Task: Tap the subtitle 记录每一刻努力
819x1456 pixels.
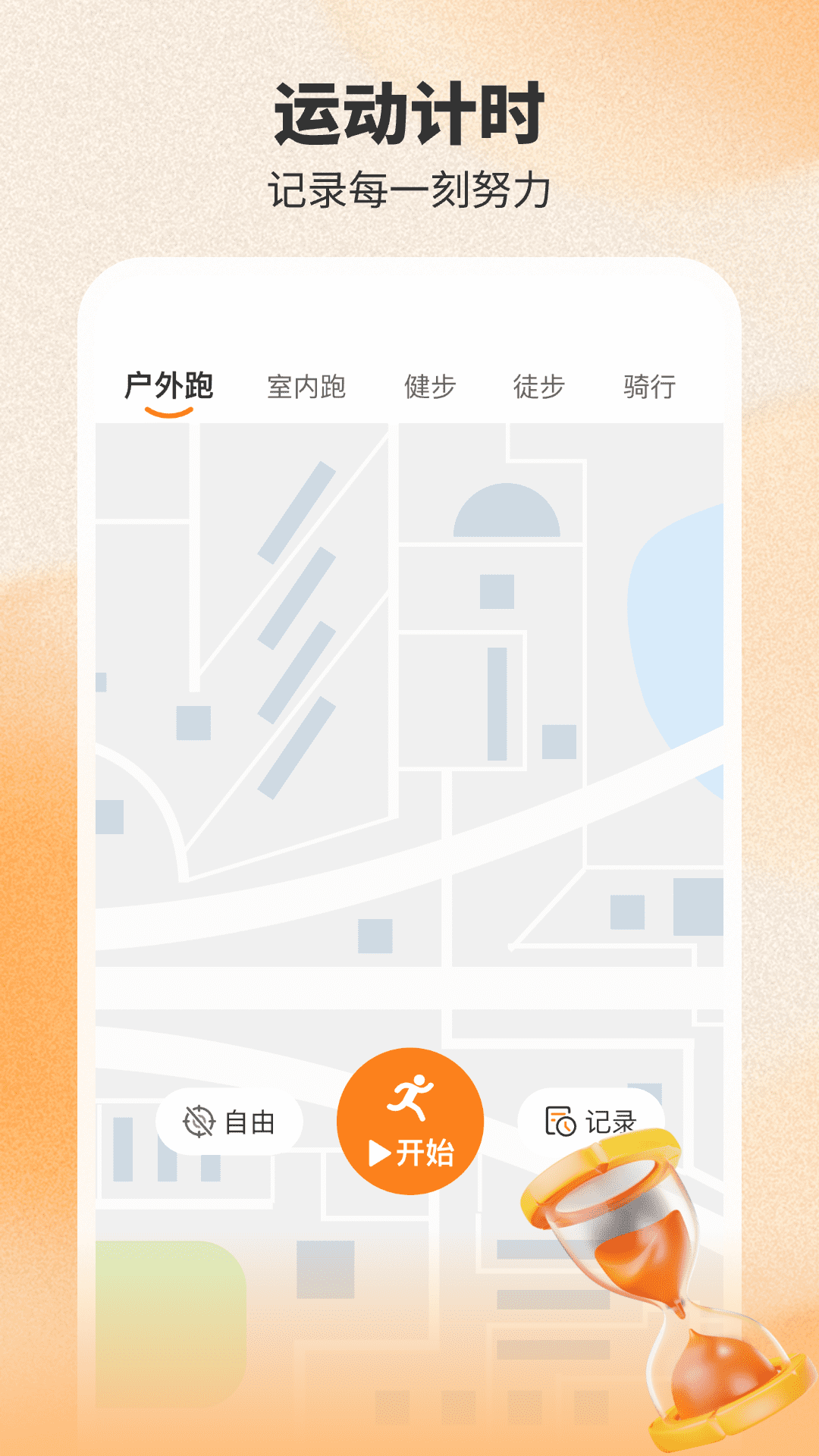Action: (x=409, y=187)
